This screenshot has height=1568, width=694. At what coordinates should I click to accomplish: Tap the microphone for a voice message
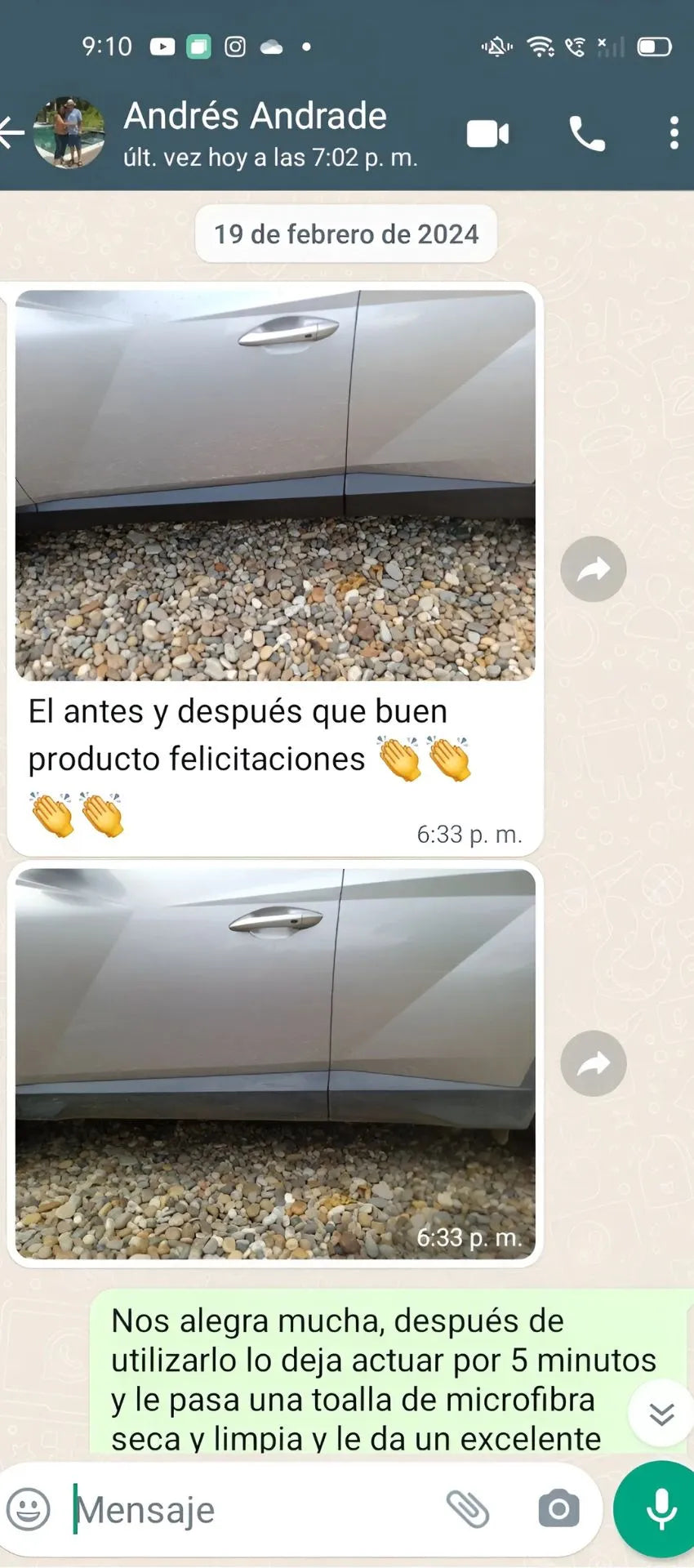tap(661, 1508)
